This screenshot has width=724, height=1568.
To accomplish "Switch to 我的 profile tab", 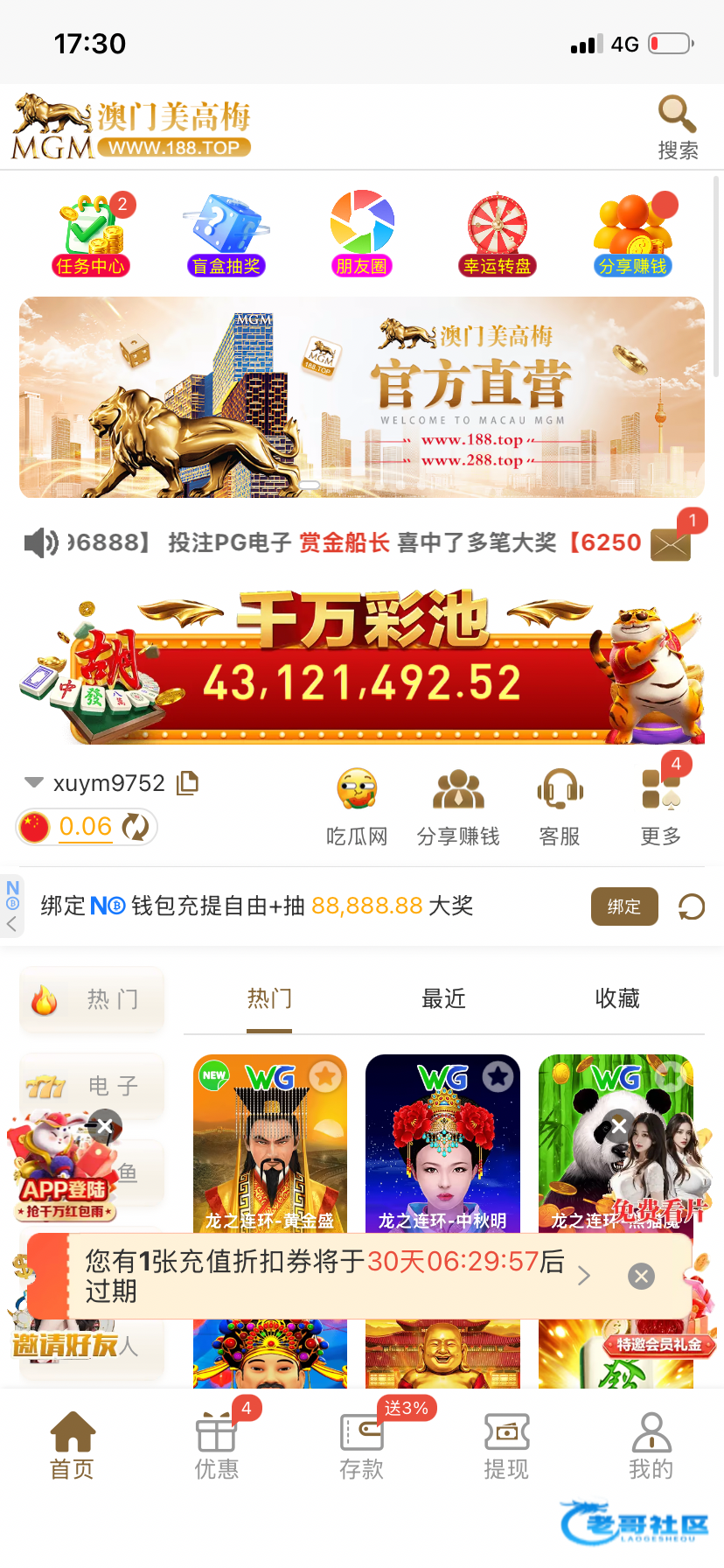I will [651, 1445].
